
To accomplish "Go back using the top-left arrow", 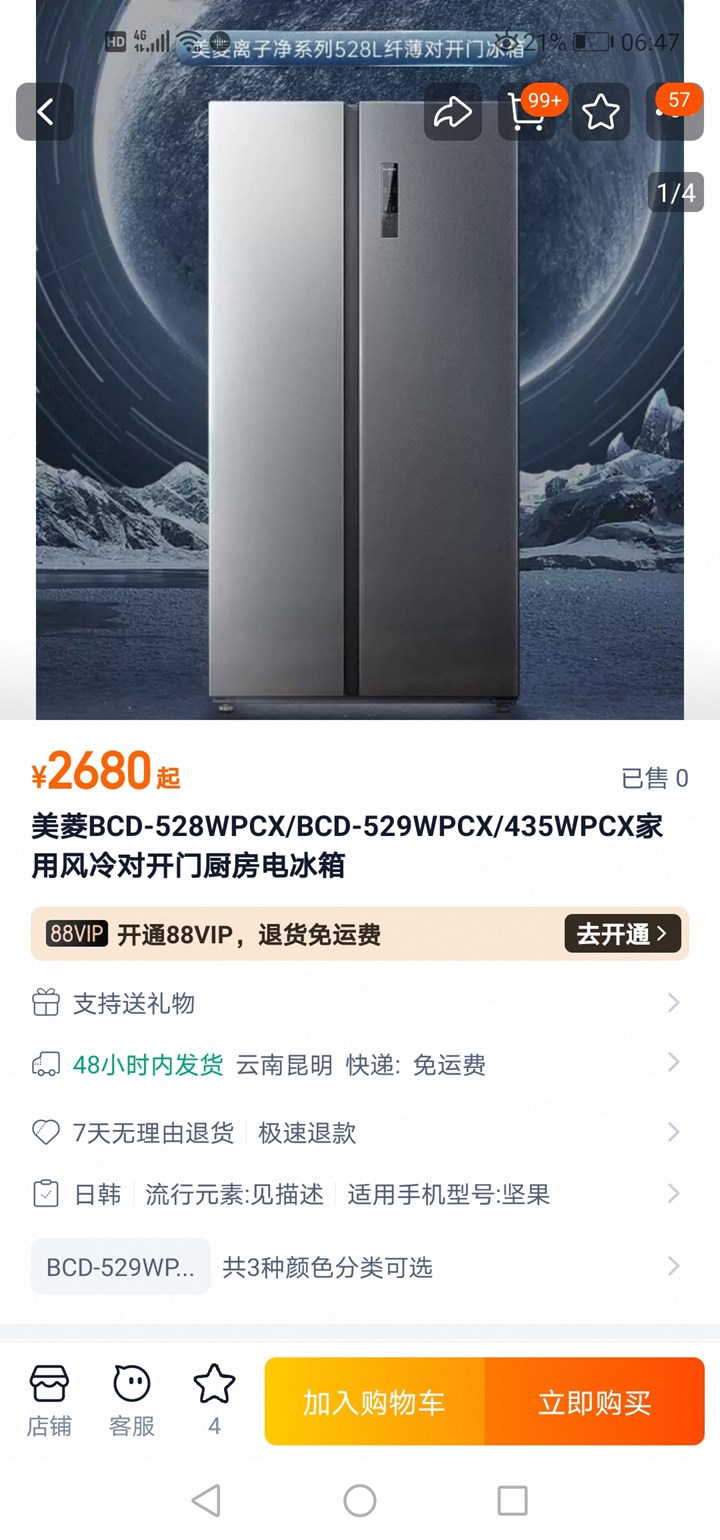I will pos(45,111).
